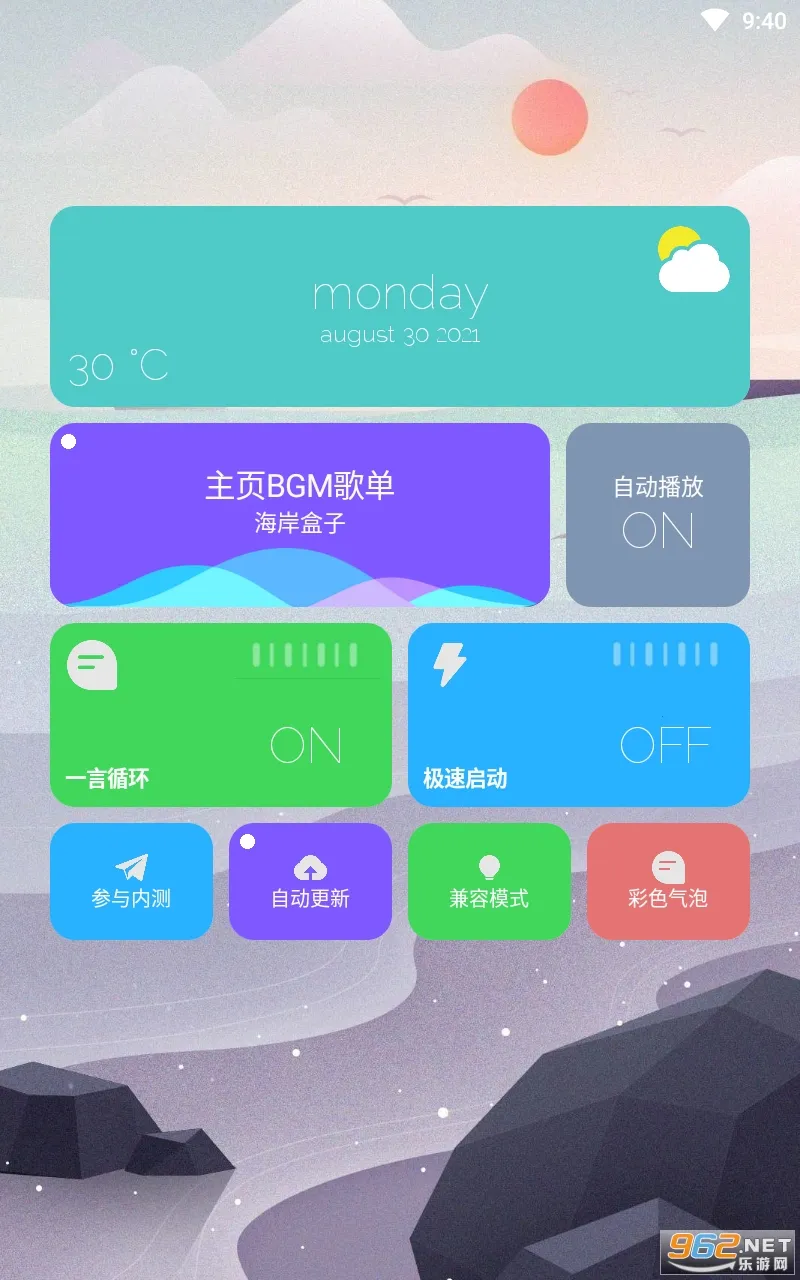
Task: Click the paper plane icon above 参与内测
Action: (131, 868)
